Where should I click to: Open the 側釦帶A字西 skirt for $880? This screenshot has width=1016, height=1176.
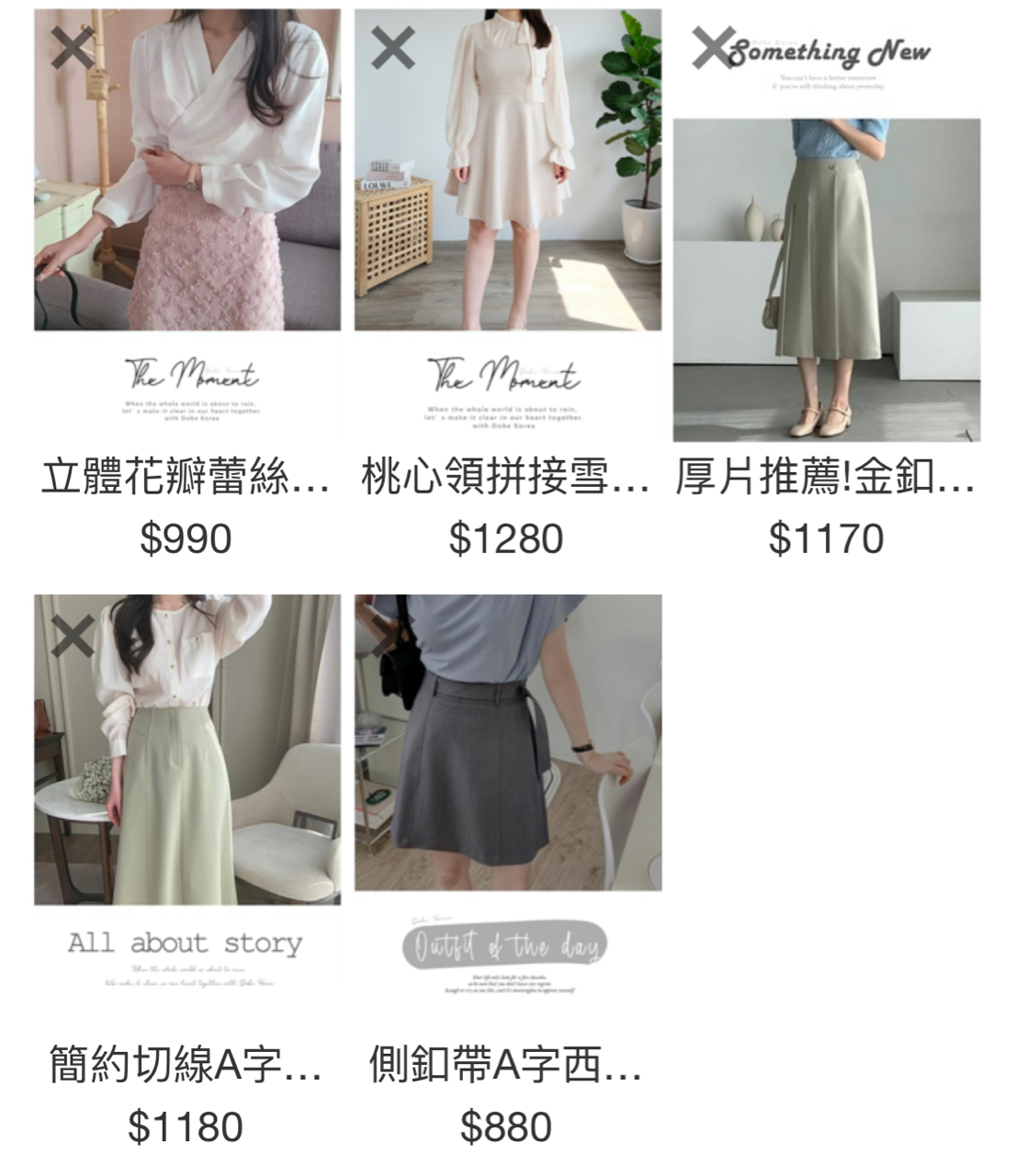[507, 763]
